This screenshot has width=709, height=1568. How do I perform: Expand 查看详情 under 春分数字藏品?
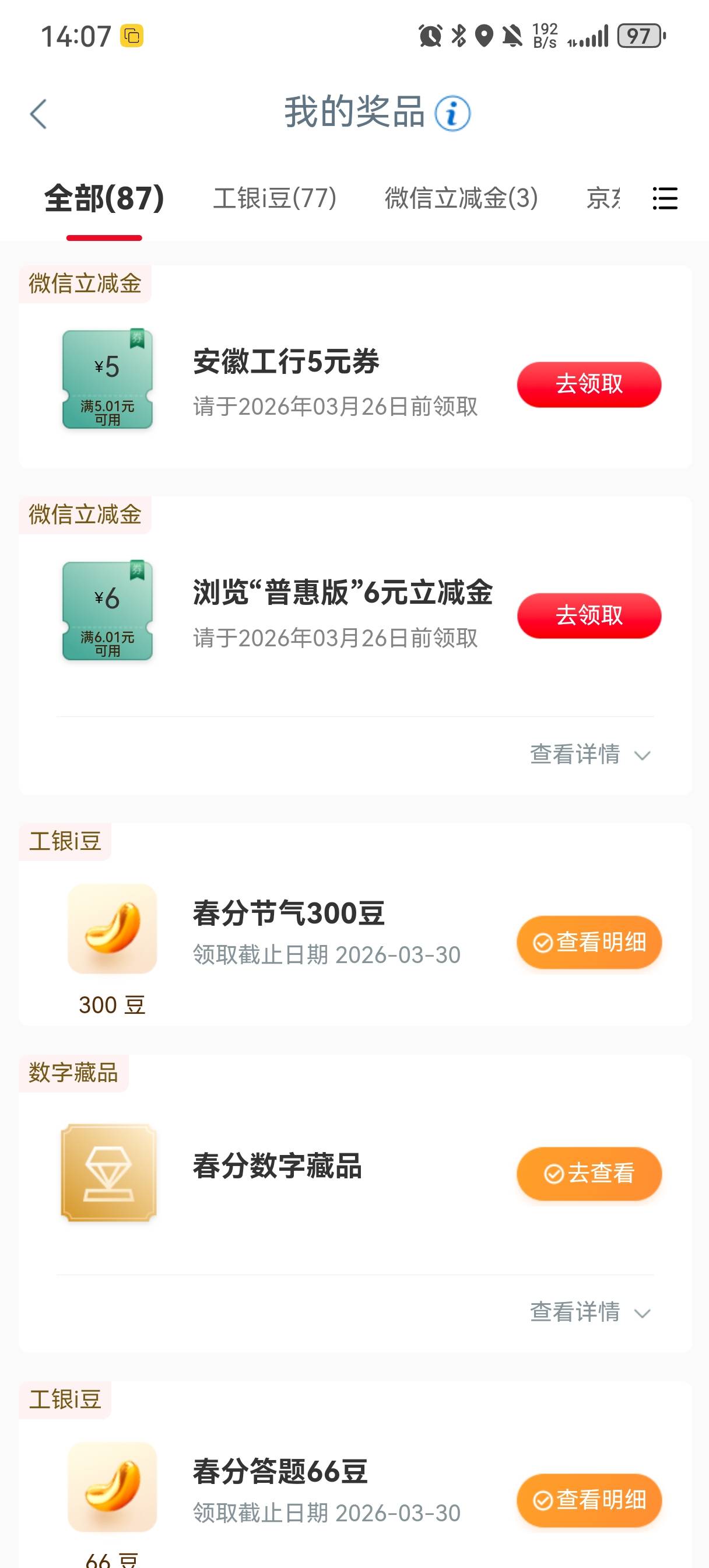pyautogui.click(x=589, y=1312)
